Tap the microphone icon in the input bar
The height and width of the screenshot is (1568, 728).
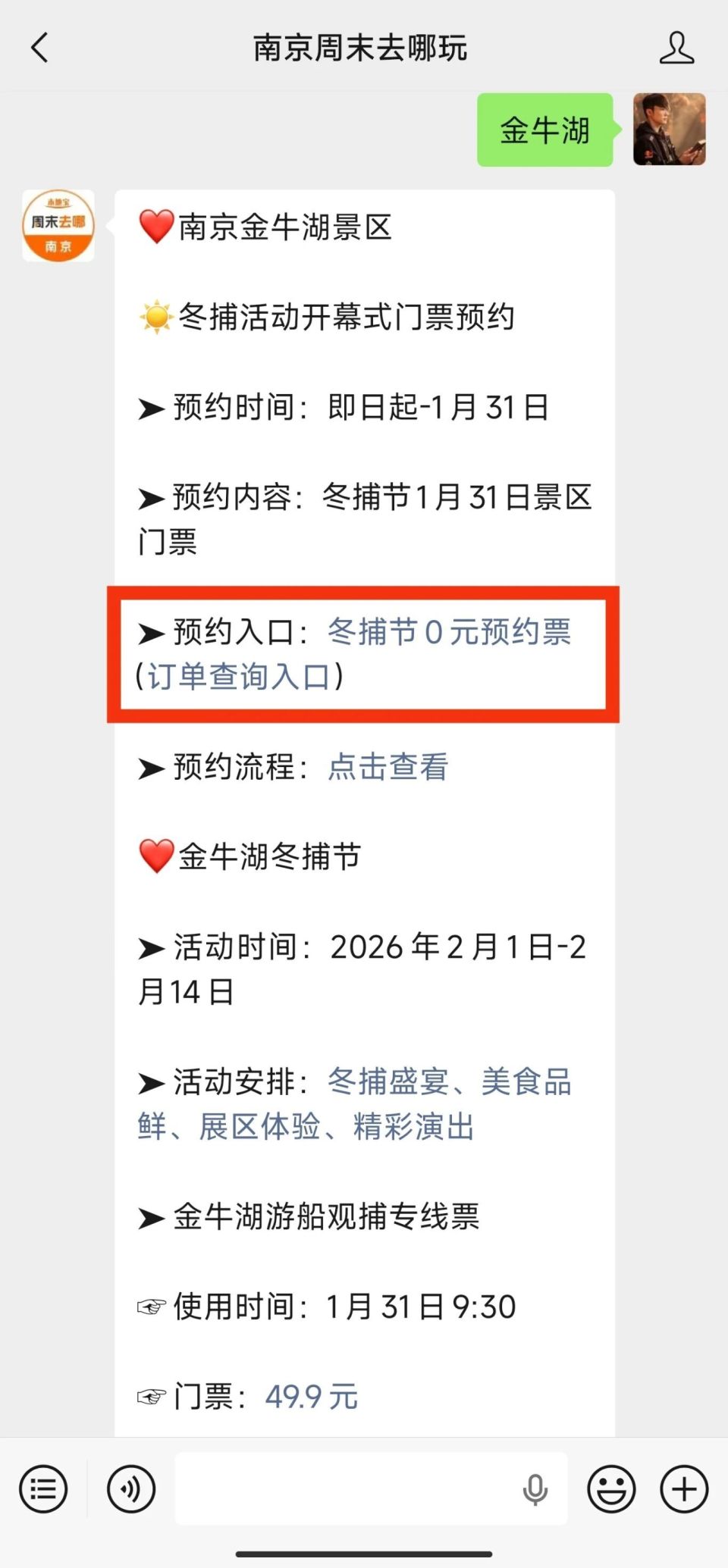click(536, 1488)
